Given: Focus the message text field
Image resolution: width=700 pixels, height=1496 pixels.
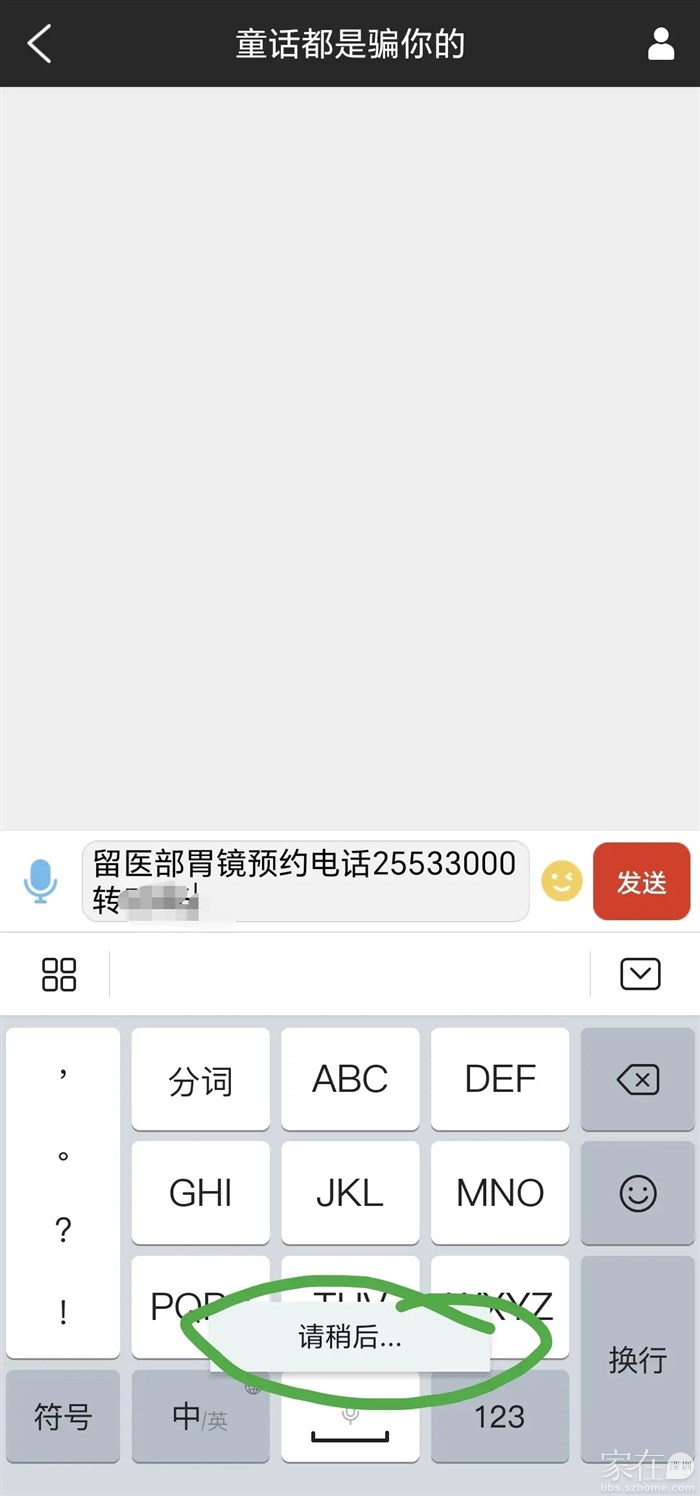Looking at the screenshot, I should (x=305, y=881).
